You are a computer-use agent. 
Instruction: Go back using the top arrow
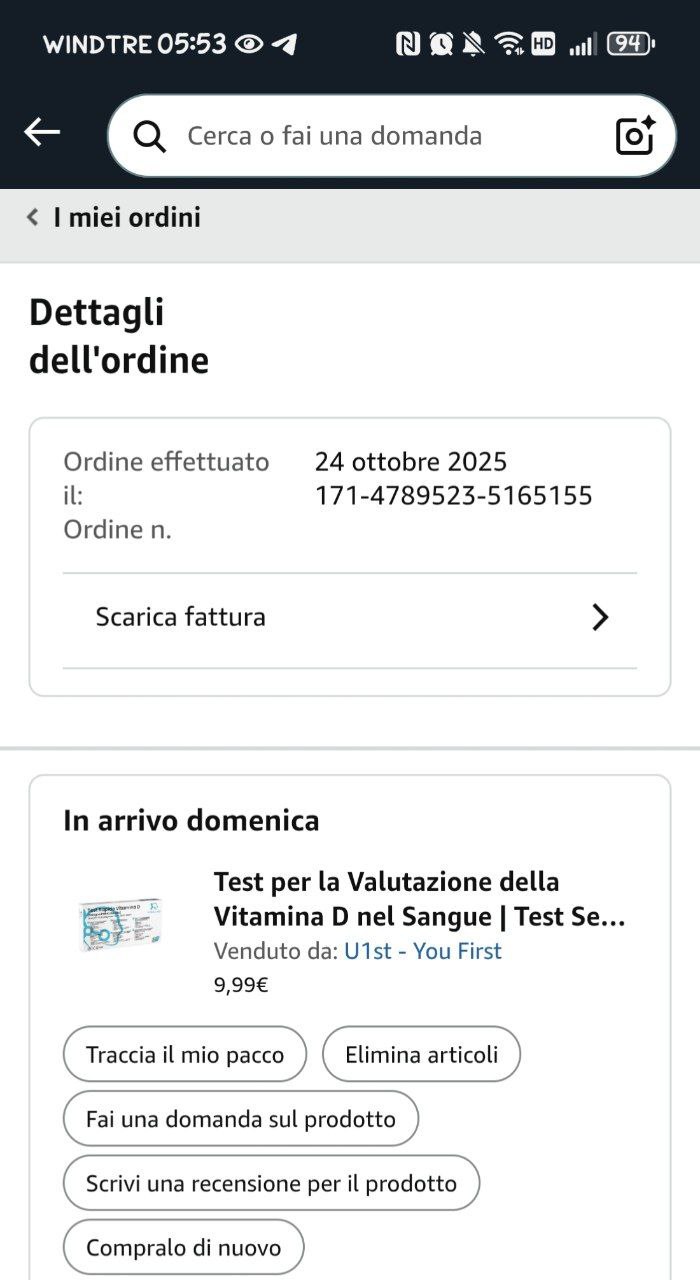click(42, 132)
